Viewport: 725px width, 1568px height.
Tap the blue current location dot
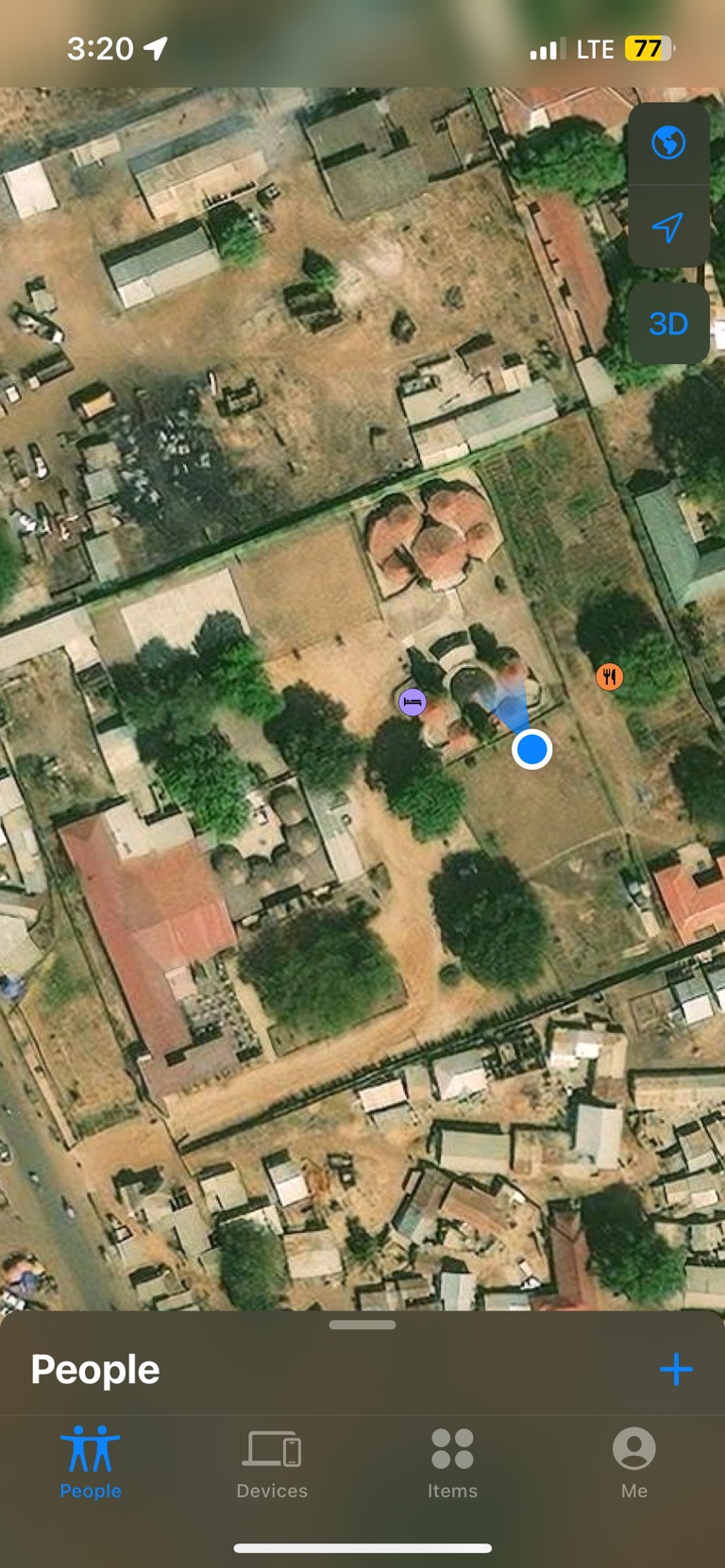coord(531,749)
